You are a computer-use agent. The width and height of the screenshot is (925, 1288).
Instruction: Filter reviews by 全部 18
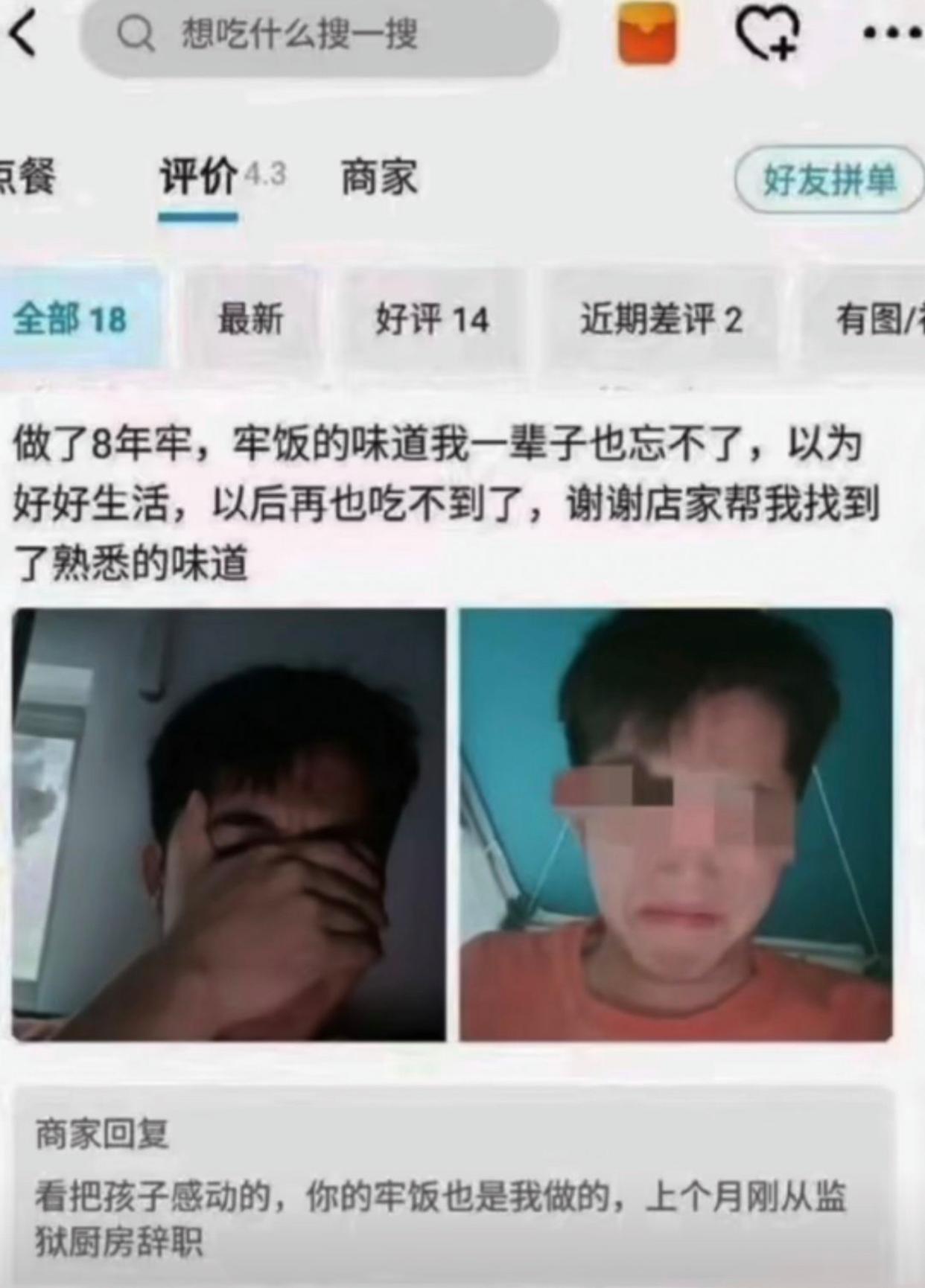[x=71, y=319]
